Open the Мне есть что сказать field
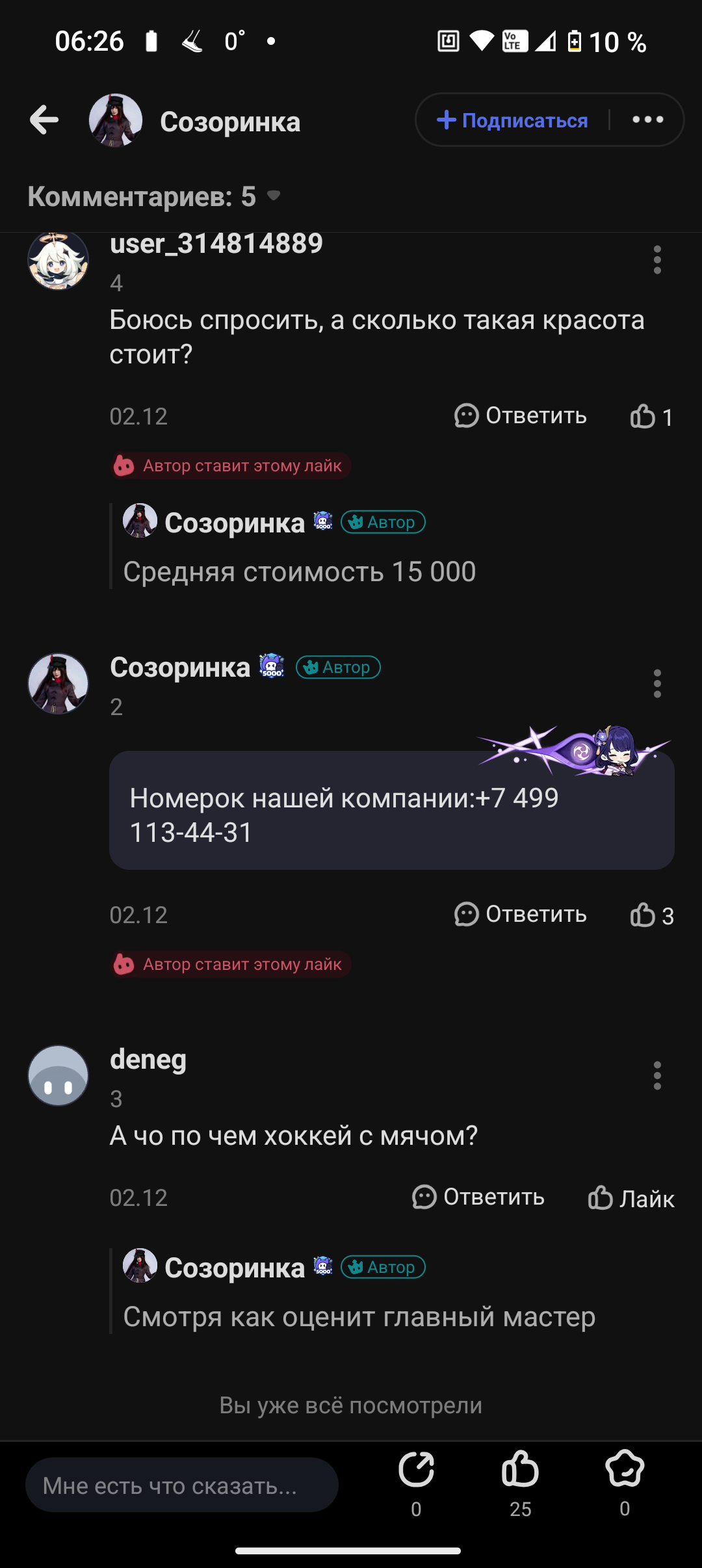The image size is (702, 1568). pos(182,1485)
